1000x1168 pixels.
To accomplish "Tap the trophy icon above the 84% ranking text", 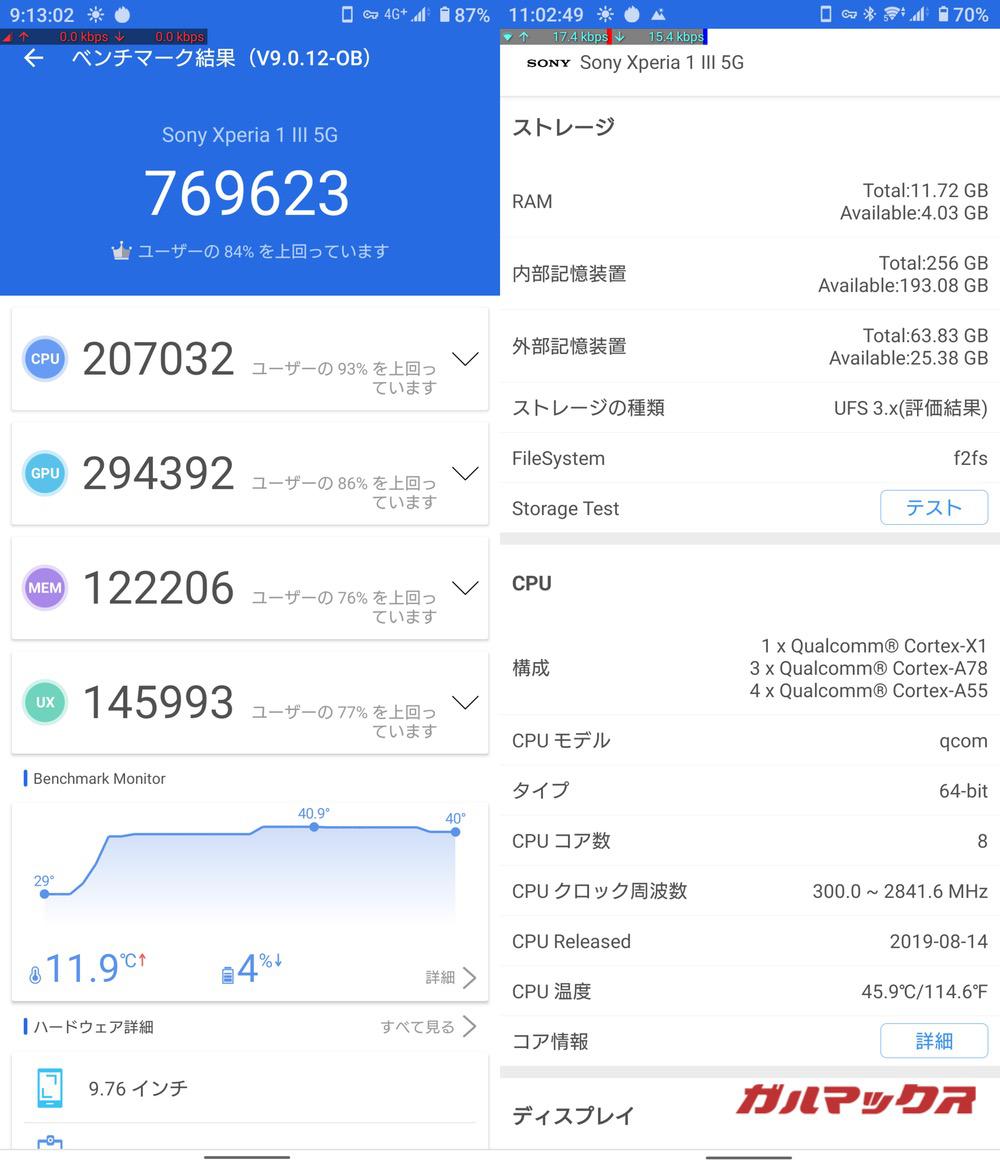I will [x=121, y=251].
